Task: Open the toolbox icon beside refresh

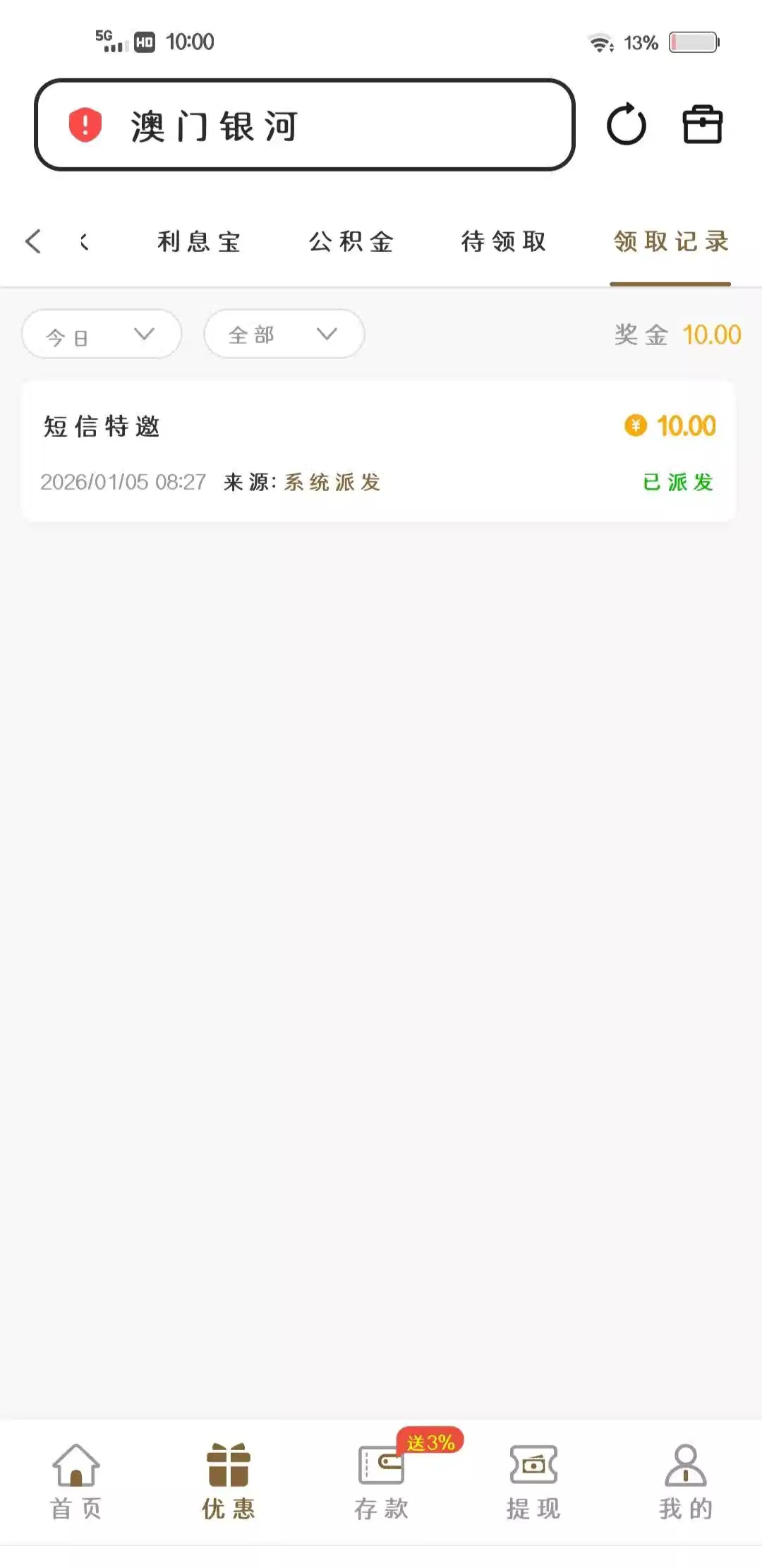Action: pyautogui.click(x=702, y=125)
